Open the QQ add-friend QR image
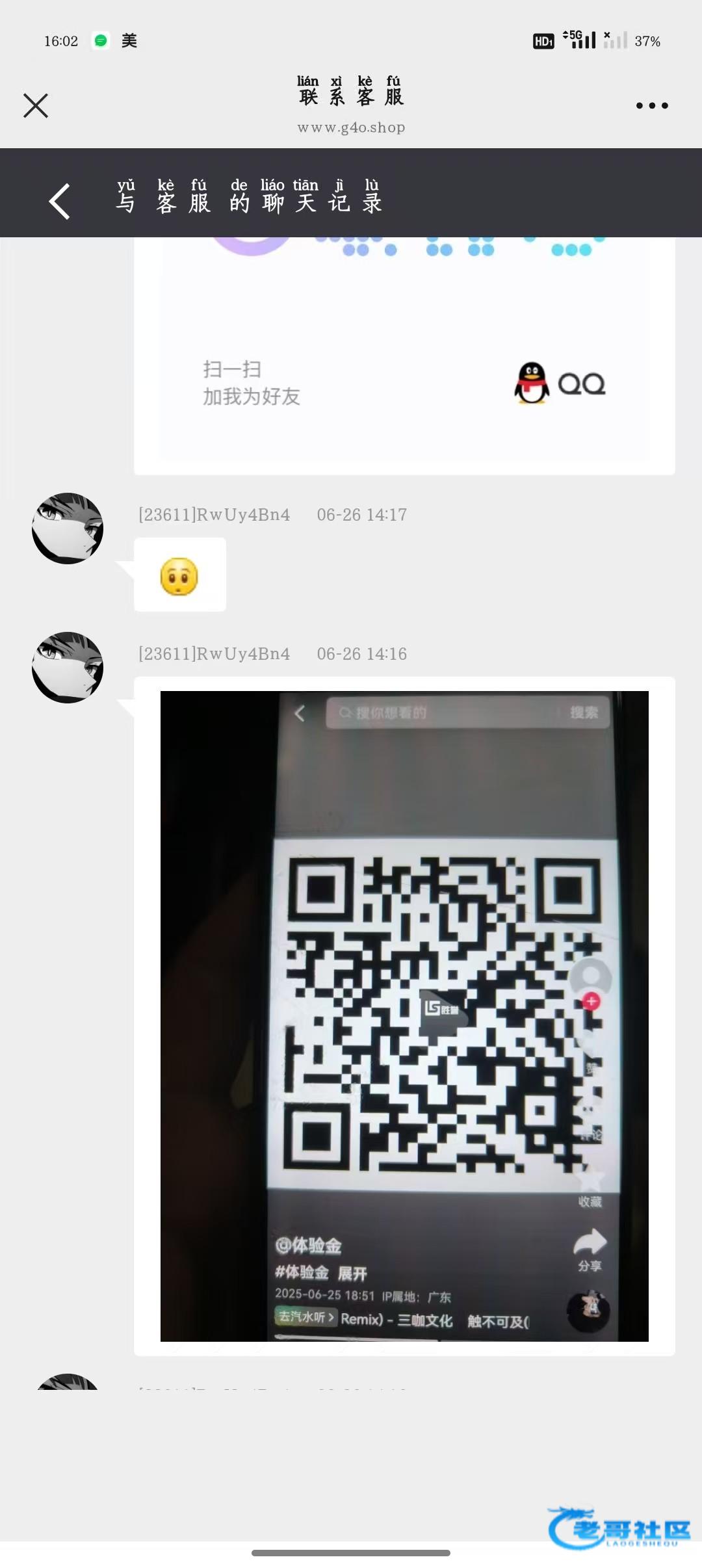Screen dimensions: 702x1568 coord(404,351)
